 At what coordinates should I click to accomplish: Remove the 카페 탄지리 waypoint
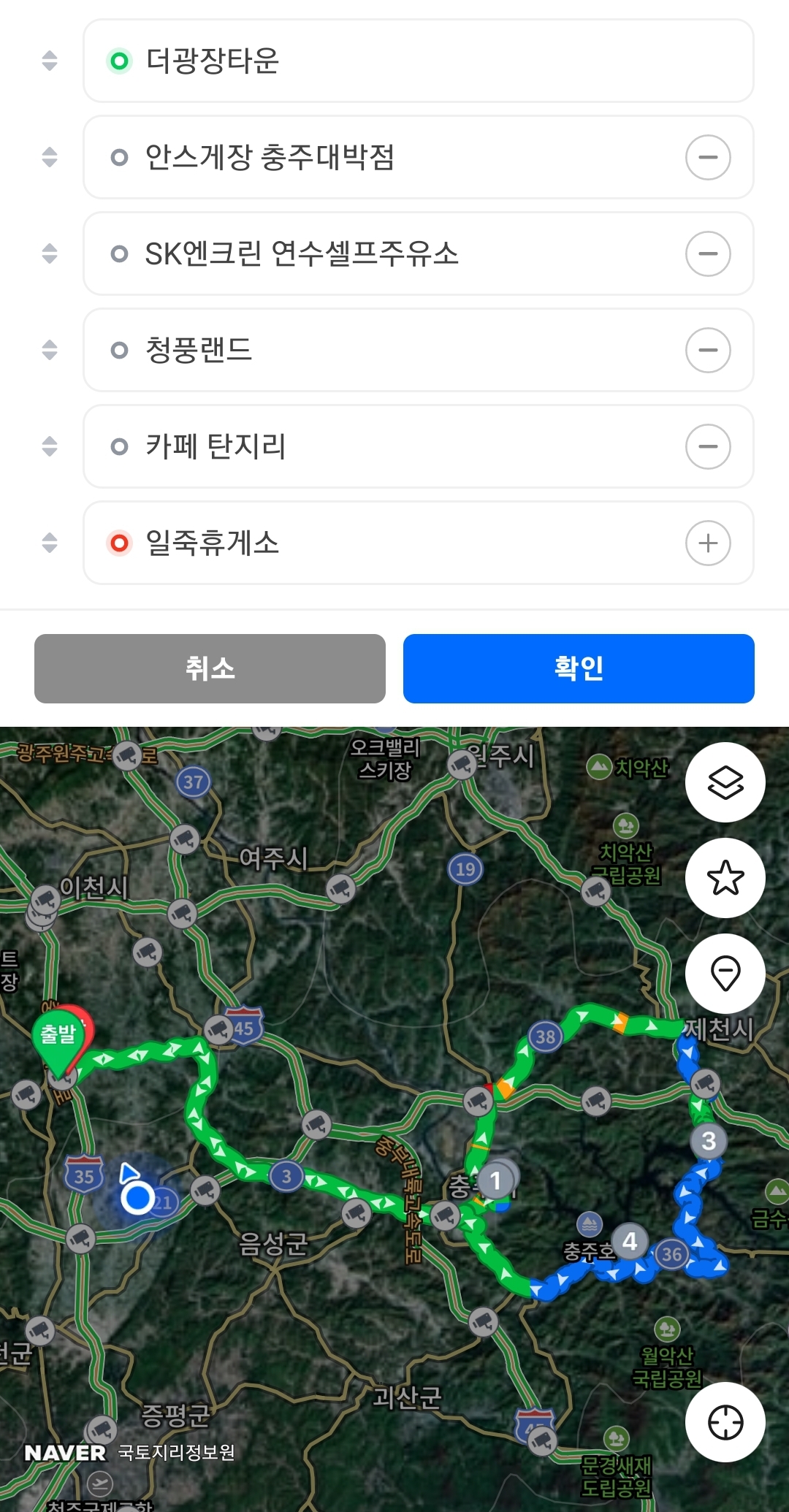(x=707, y=446)
